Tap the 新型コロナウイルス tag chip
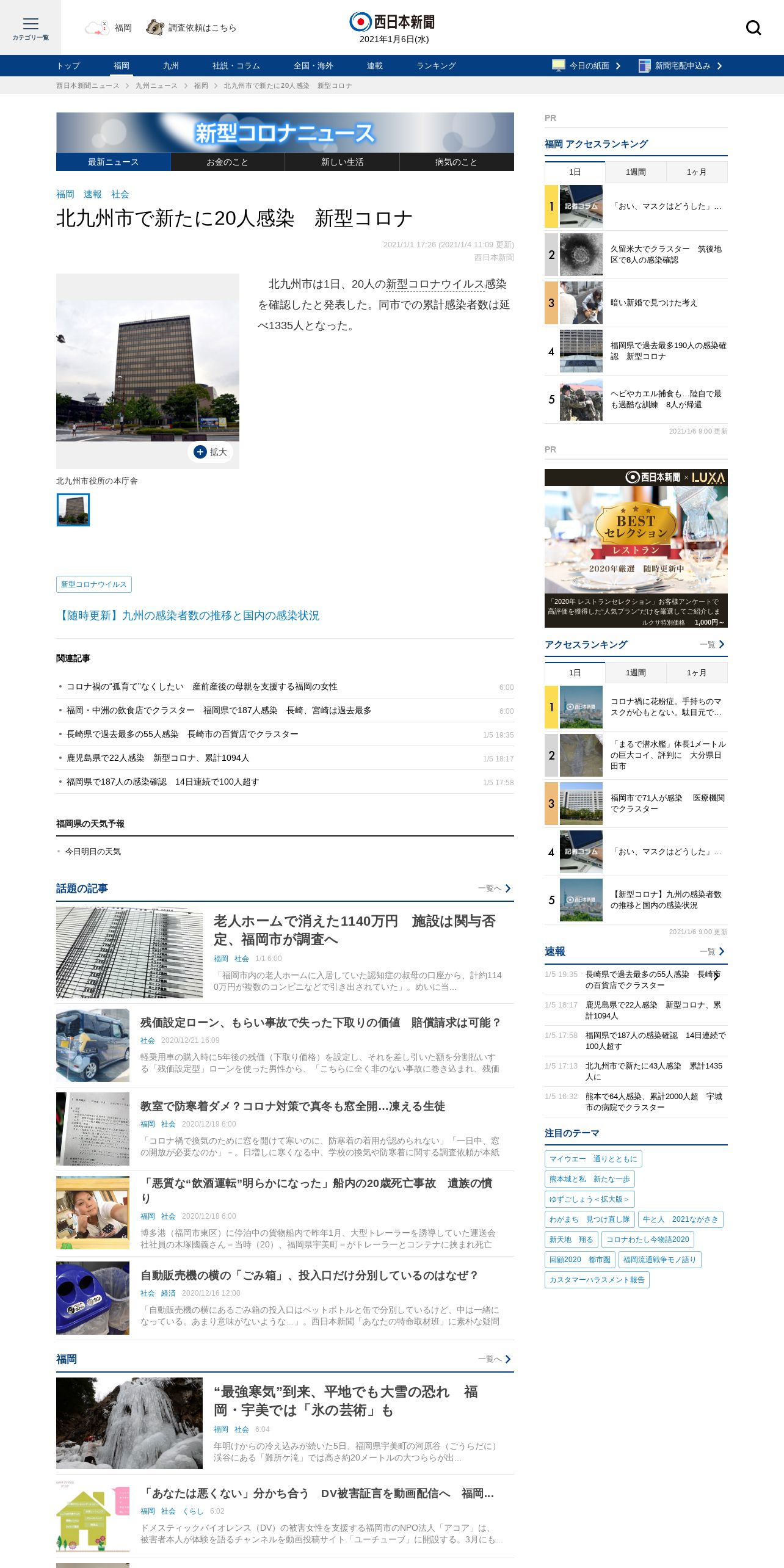Screen dimensions: 784x1568 pyautogui.click(x=94, y=584)
